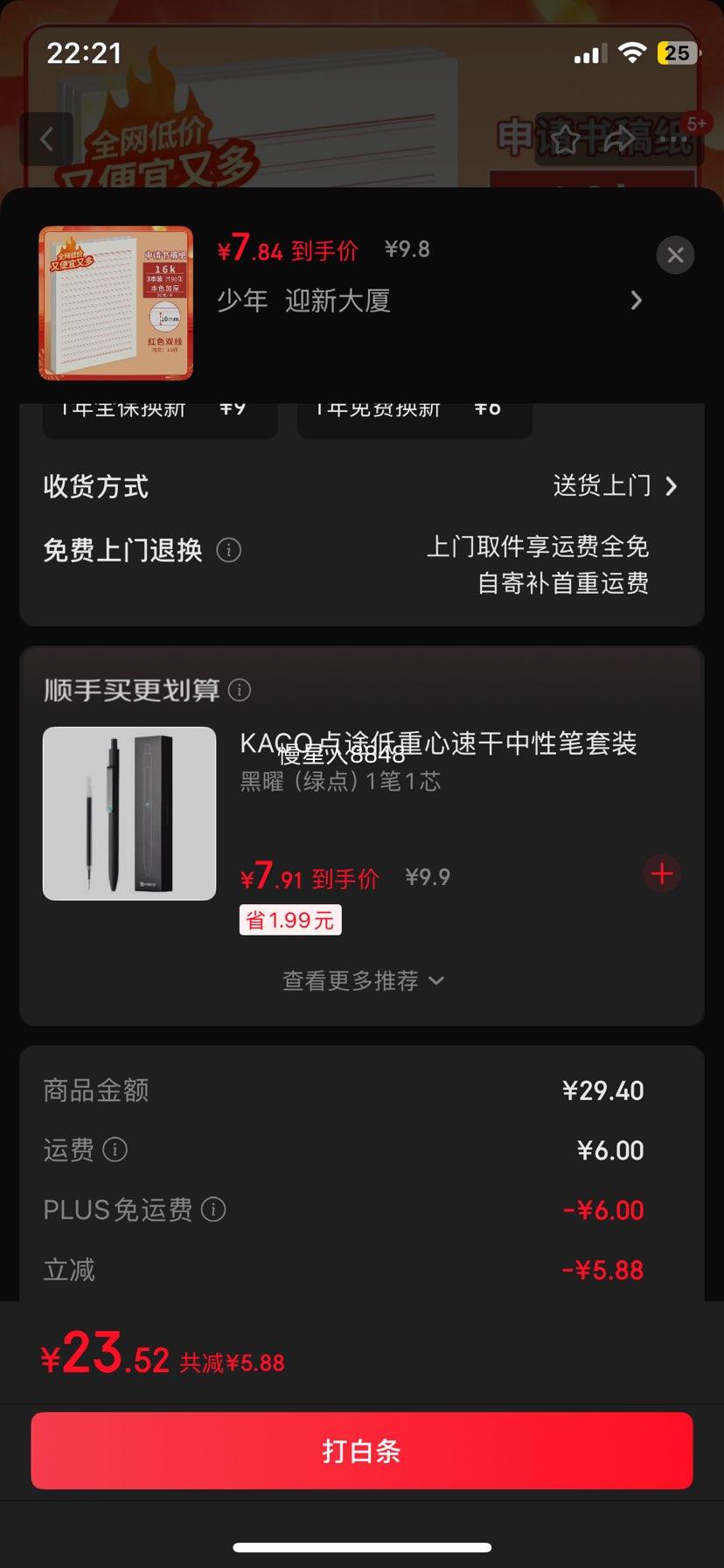The image size is (724, 1568).
Task: Expand the SKU chevron beside 少年 迎新大厦
Action: [x=637, y=301]
